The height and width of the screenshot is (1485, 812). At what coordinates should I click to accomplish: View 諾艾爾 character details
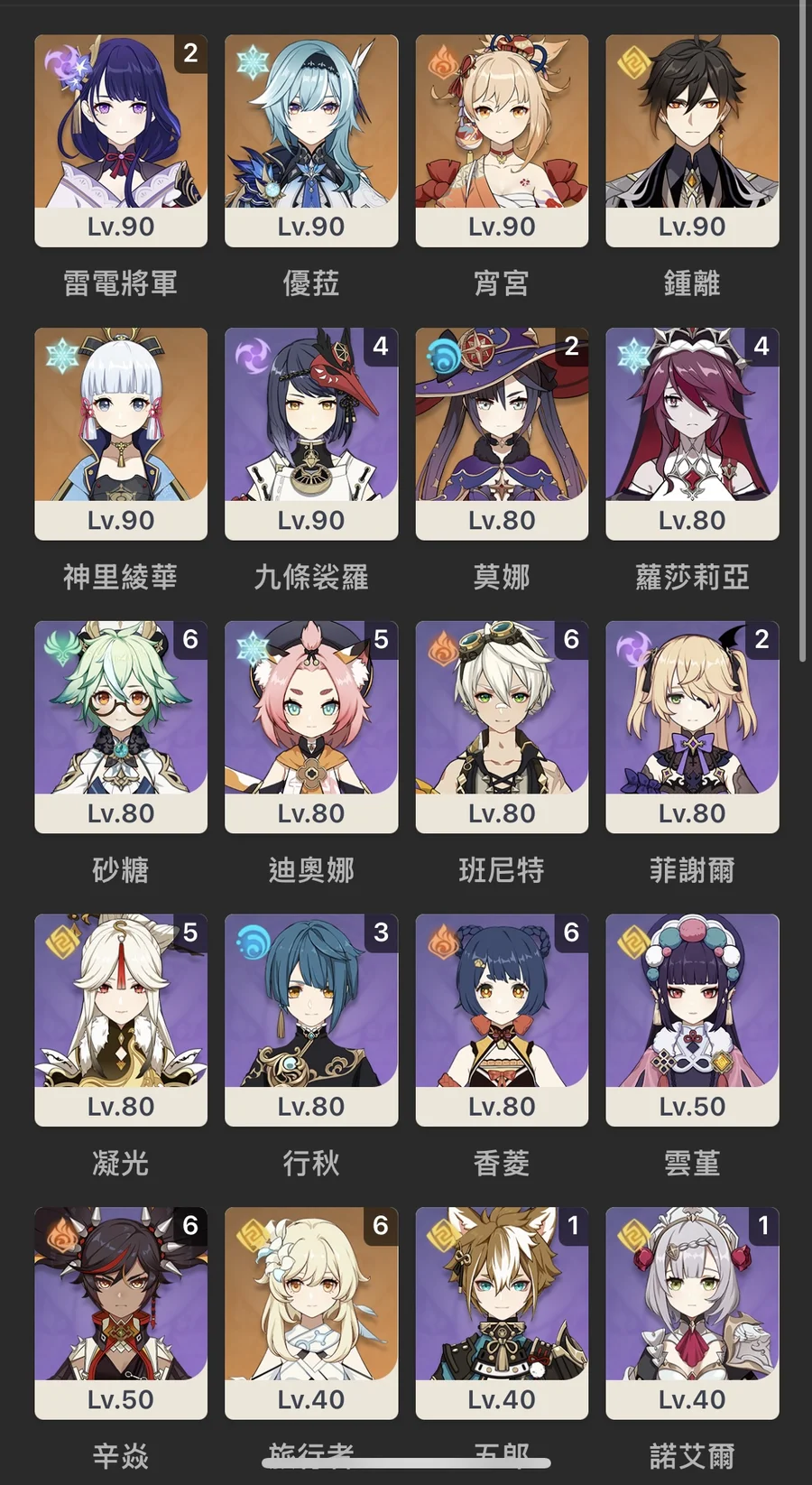(692, 1313)
